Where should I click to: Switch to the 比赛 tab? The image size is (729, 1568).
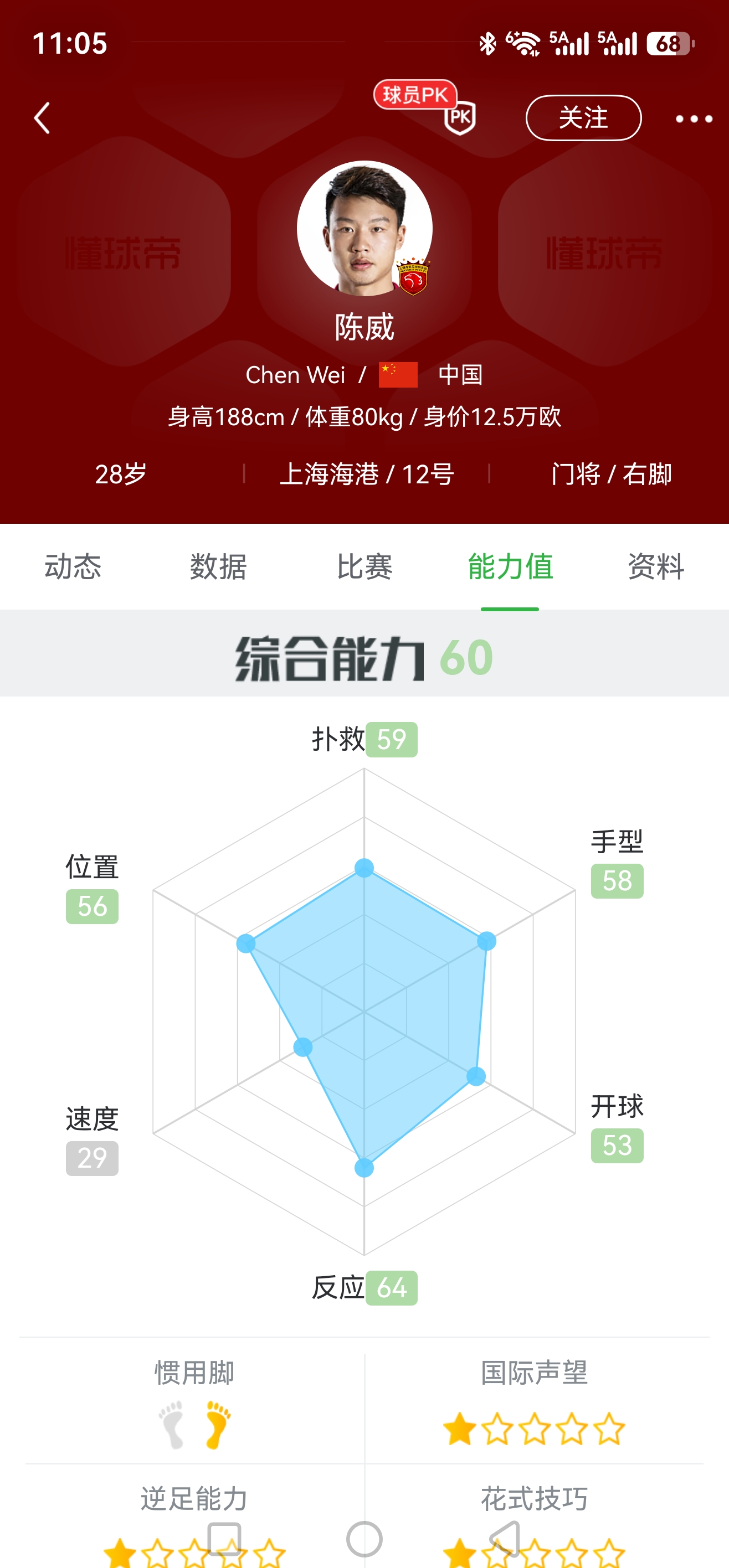click(364, 567)
